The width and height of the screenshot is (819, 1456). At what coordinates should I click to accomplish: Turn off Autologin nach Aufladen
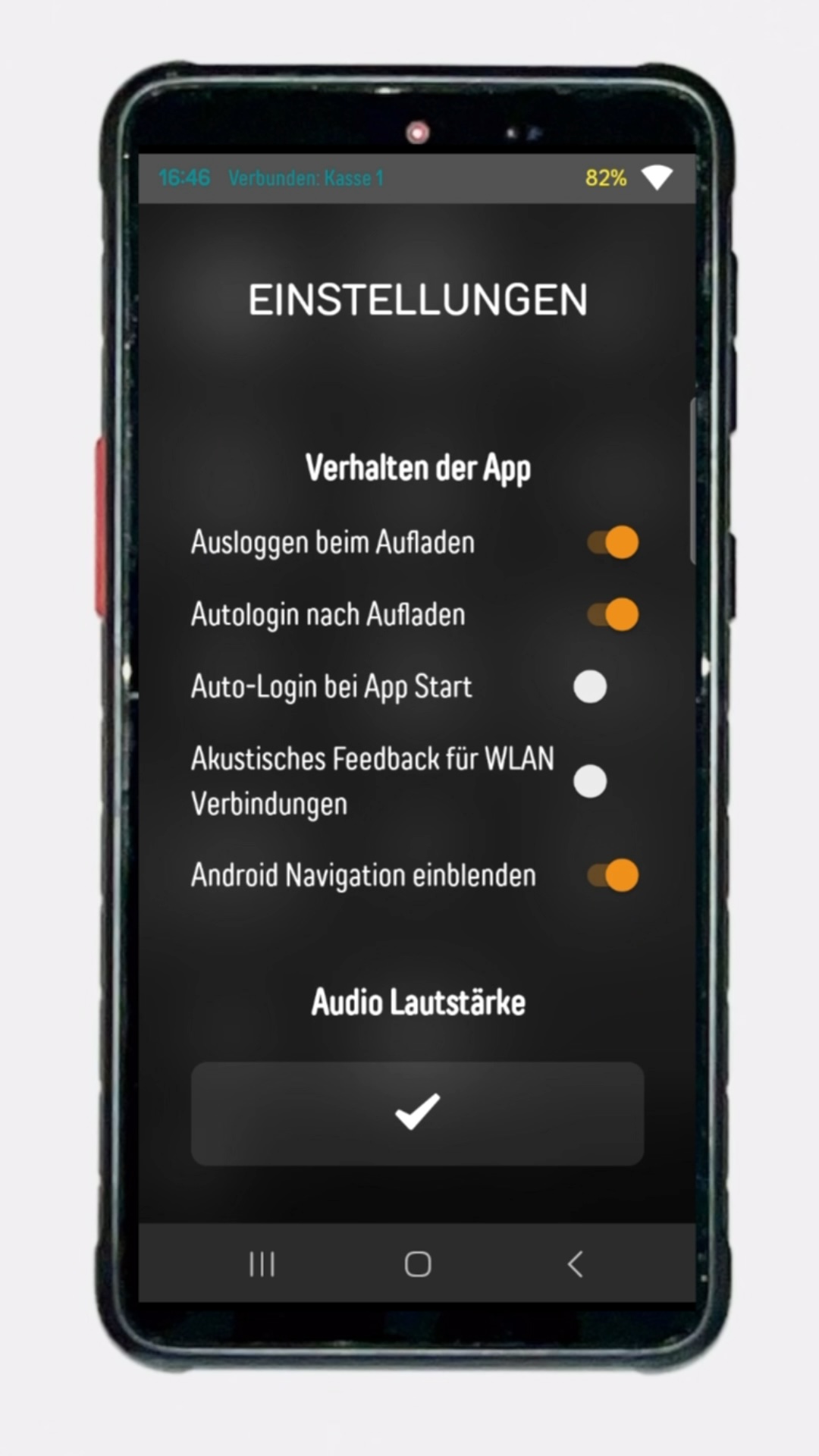tap(613, 614)
